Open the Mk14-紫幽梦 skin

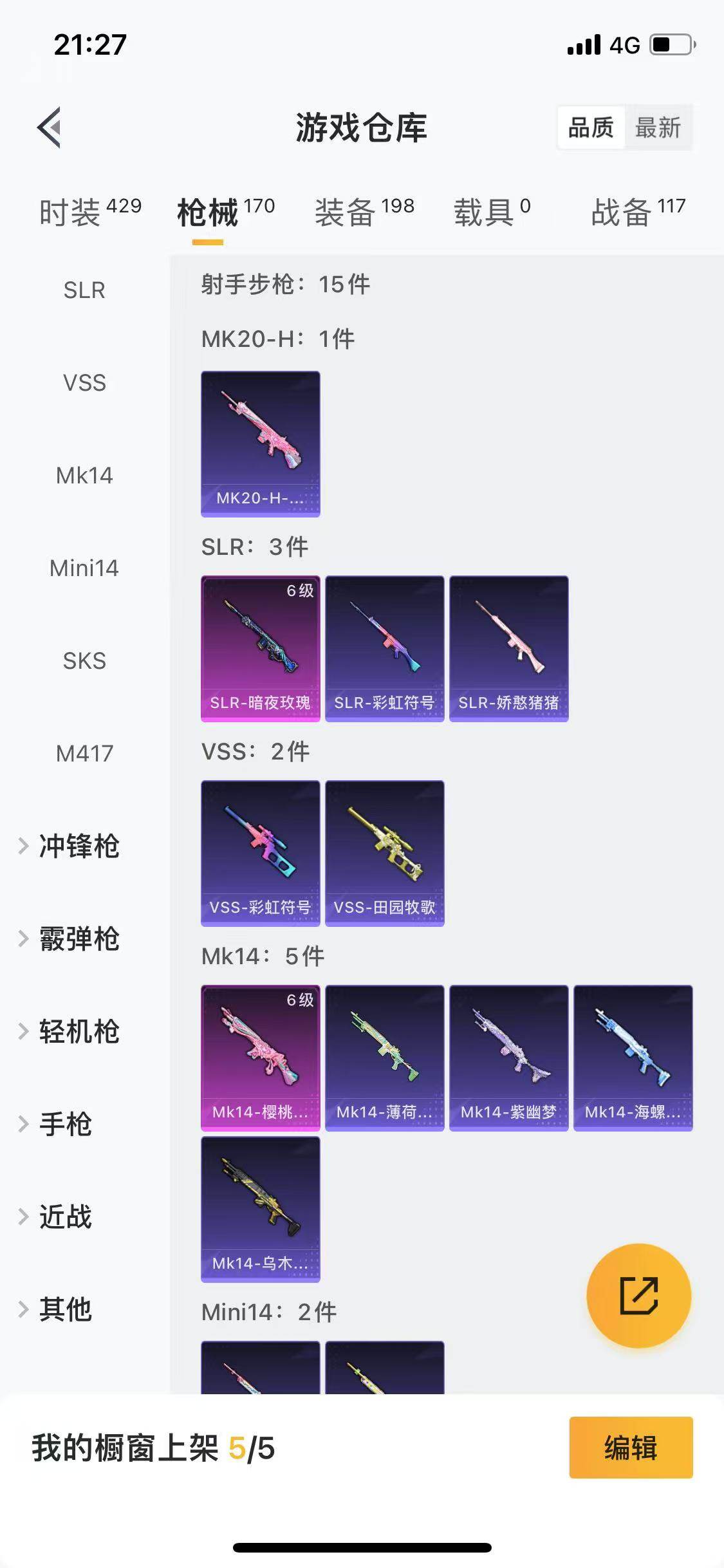(x=508, y=1058)
